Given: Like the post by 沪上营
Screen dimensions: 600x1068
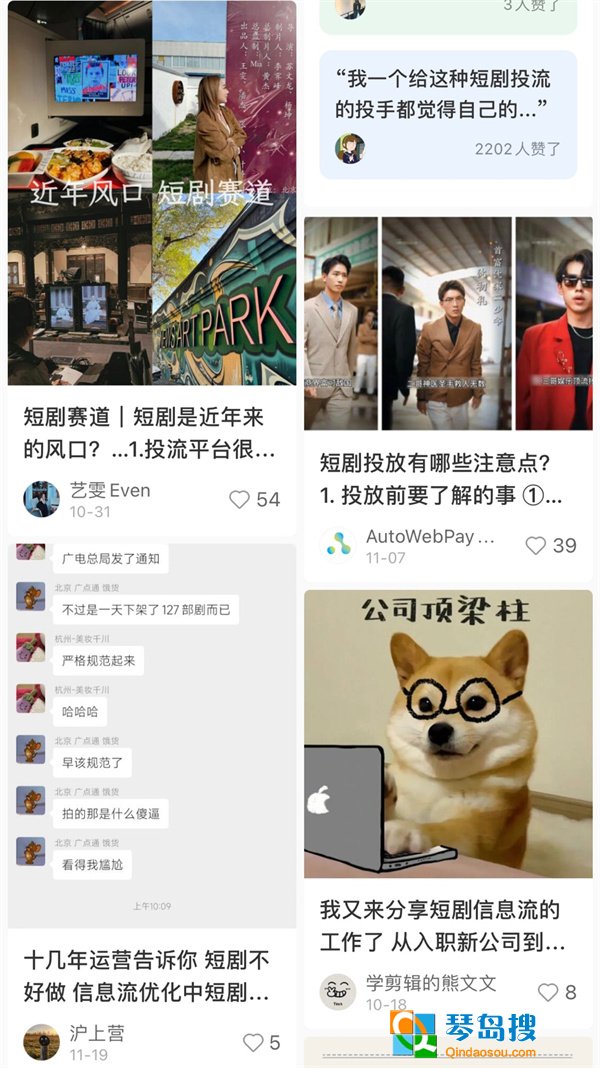Looking at the screenshot, I should point(254,1043).
